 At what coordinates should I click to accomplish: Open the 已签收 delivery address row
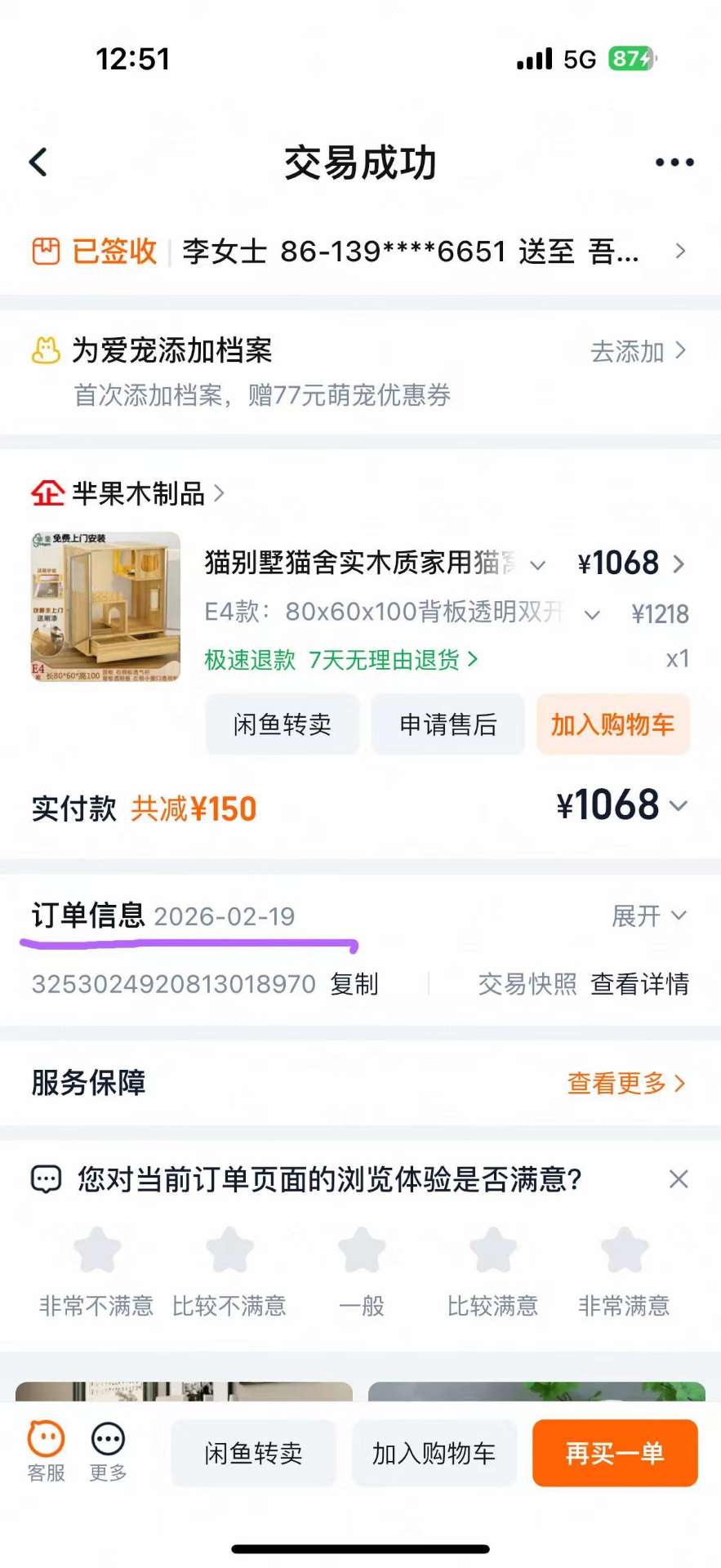[359, 252]
